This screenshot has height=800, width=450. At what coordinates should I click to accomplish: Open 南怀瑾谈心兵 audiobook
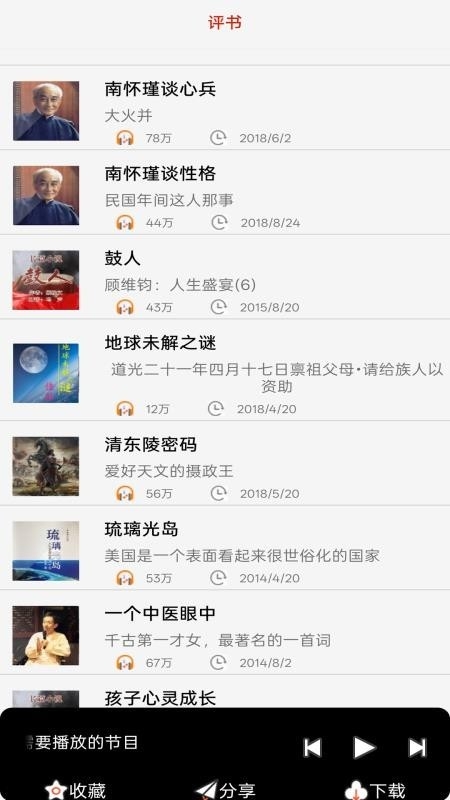(x=225, y=108)
